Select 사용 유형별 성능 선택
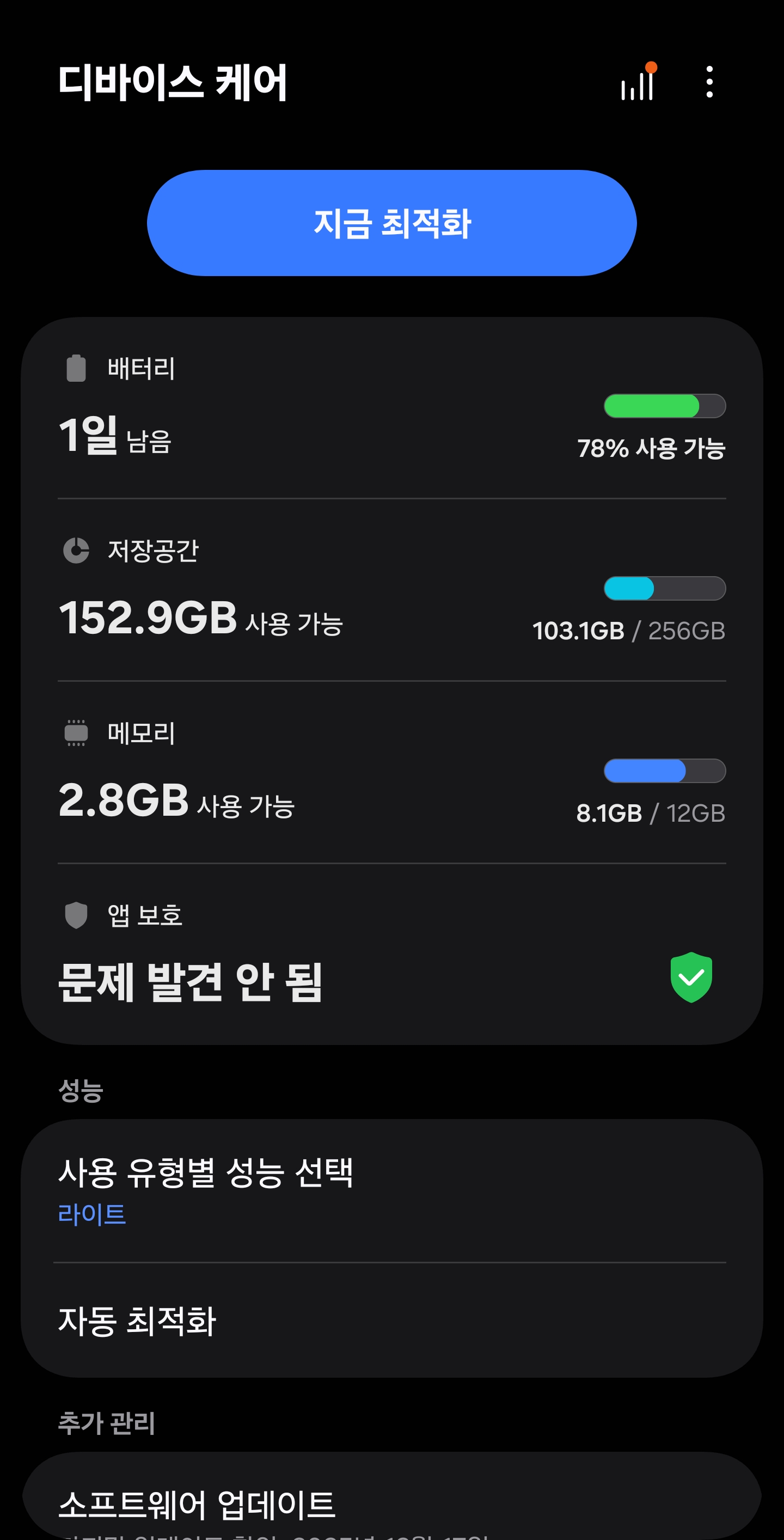Image resolution: width=784 pixels, height=1540 pixels. (x=392, y=1191)
